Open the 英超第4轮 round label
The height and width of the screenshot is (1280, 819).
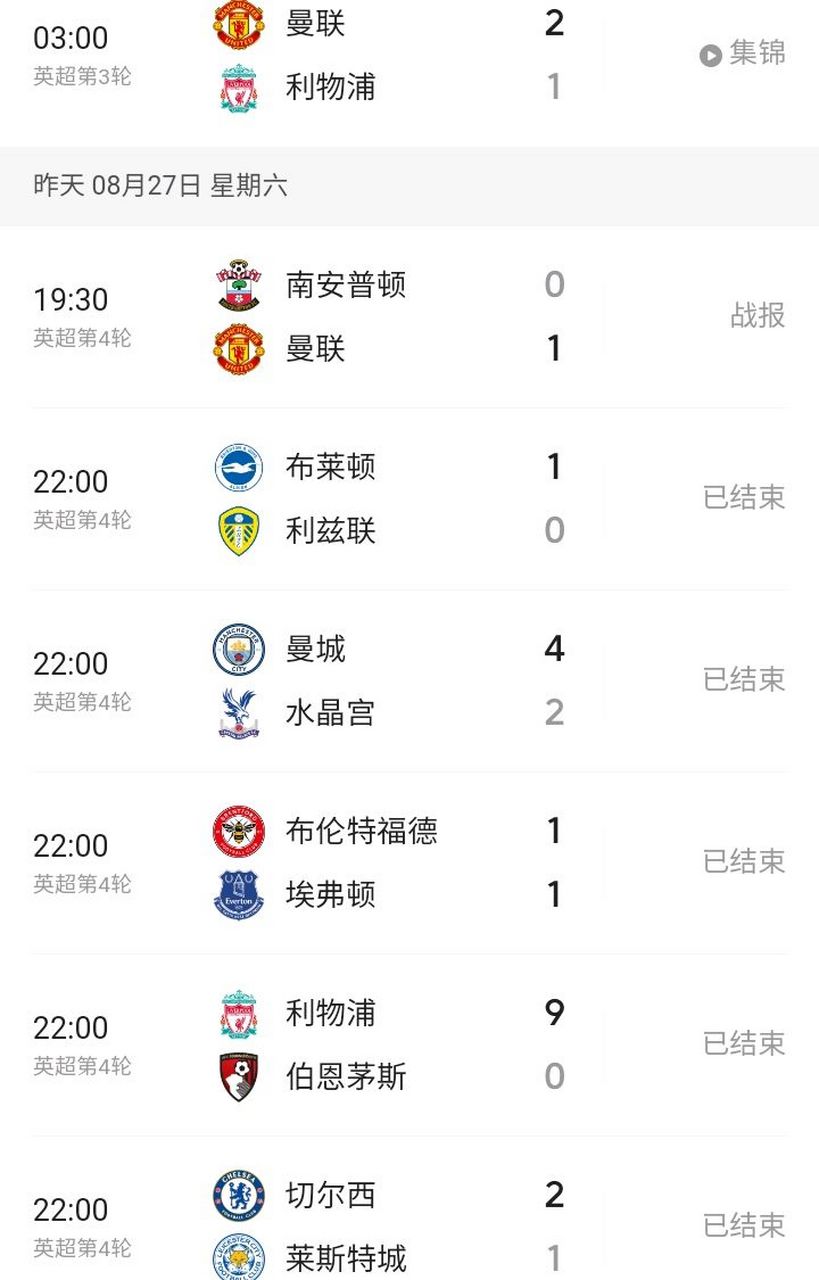tap(83, 339)
